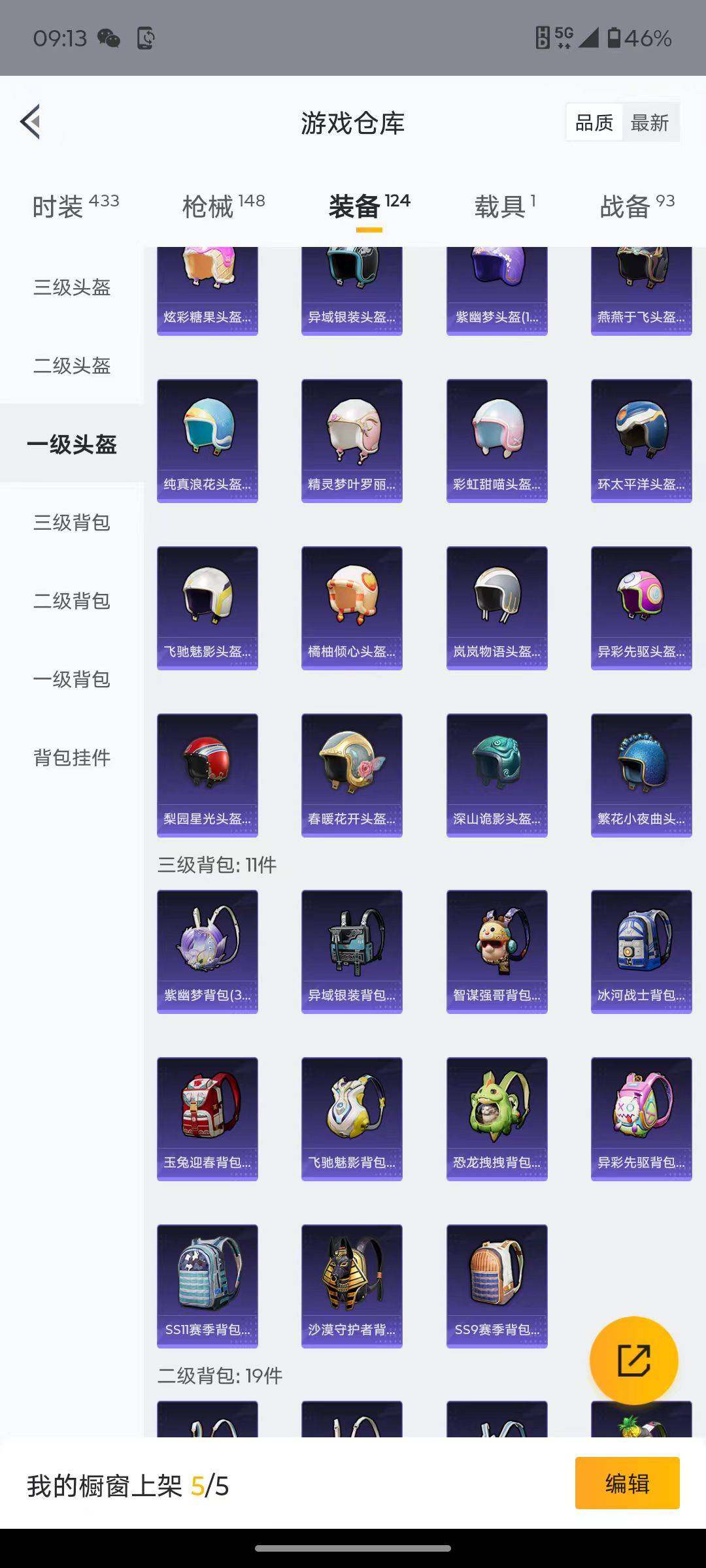This screenshot has width=706, height=1568.
Task: Select the 环太平洋头盔 helmet item
Action: click(640, 438)
